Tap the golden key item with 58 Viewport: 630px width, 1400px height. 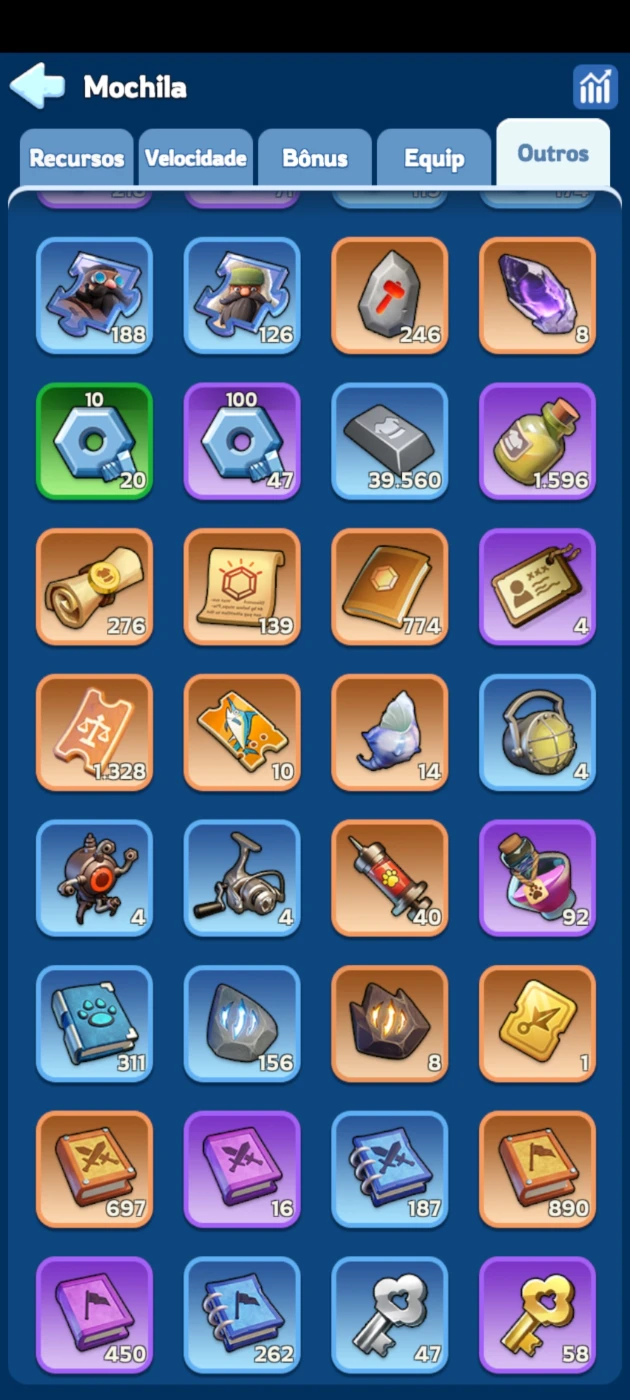(x=538, y=1316)
